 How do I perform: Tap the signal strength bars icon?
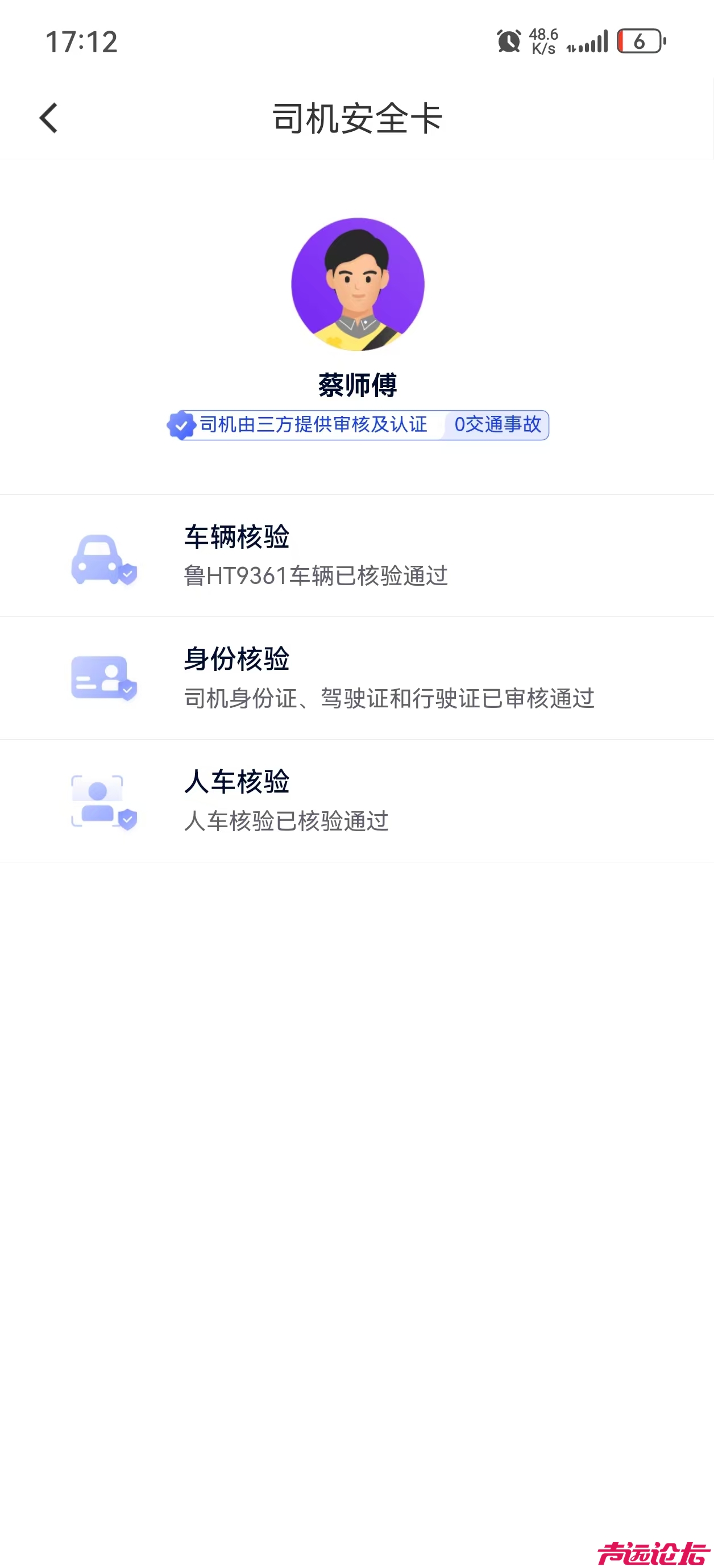(x=590, y=43)
